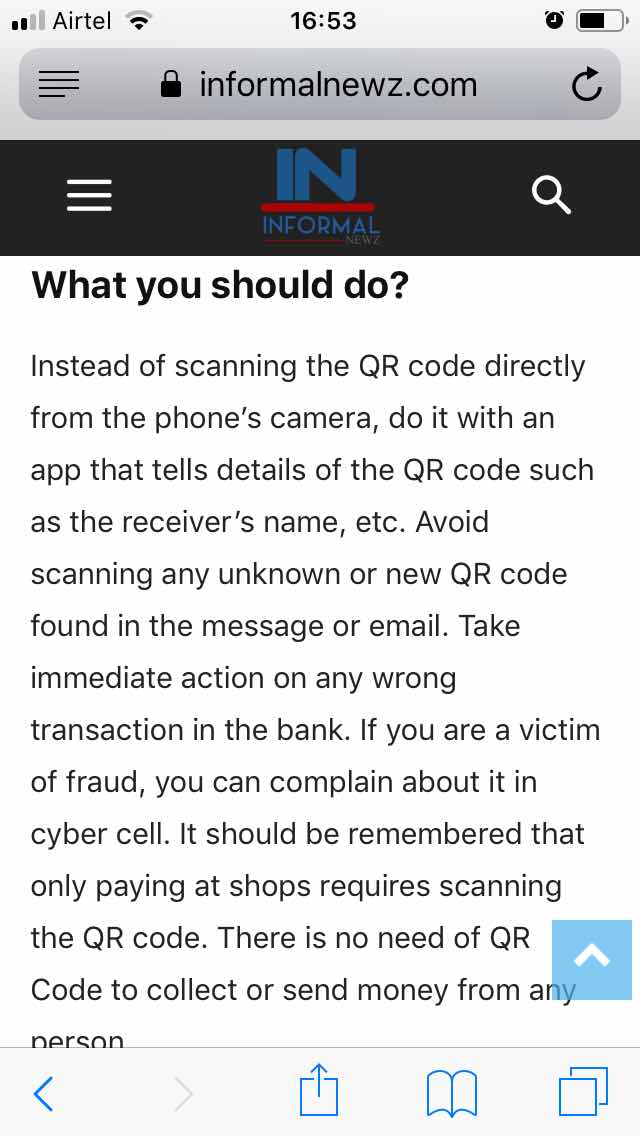640x1136 pixels.
Task: Open Safari bookmarks
Action: [x=452, y=1093]
